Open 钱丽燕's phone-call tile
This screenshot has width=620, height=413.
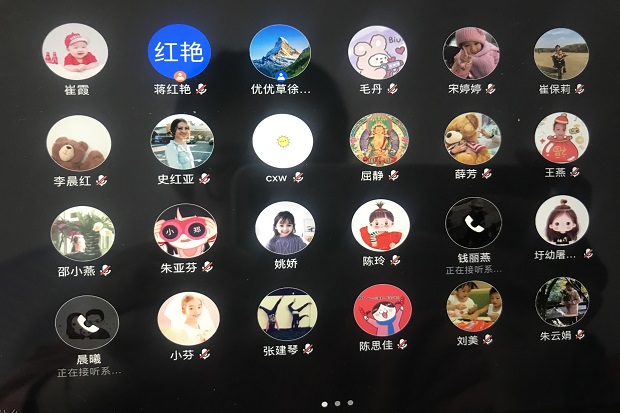point(474,224)
